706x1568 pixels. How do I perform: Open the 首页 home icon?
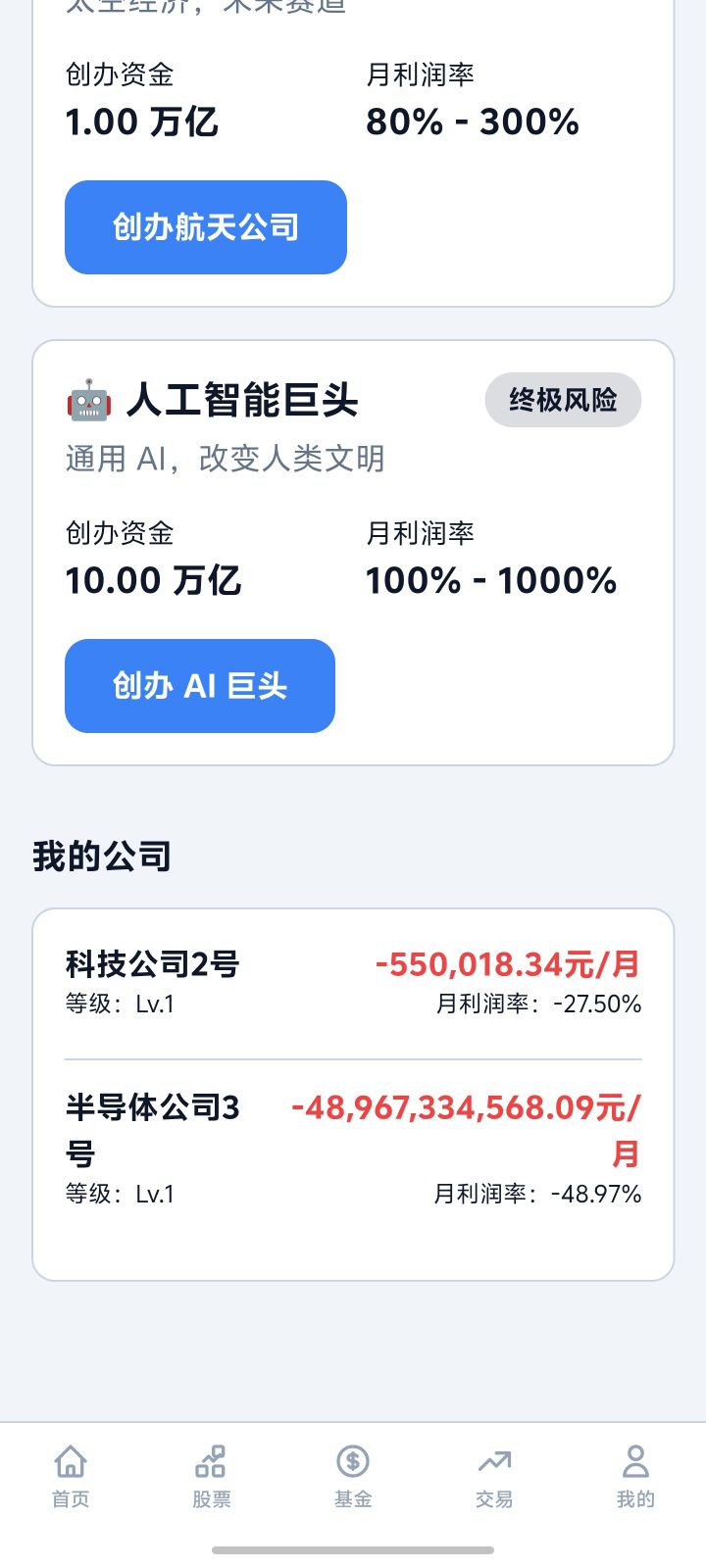(72, 1460)
